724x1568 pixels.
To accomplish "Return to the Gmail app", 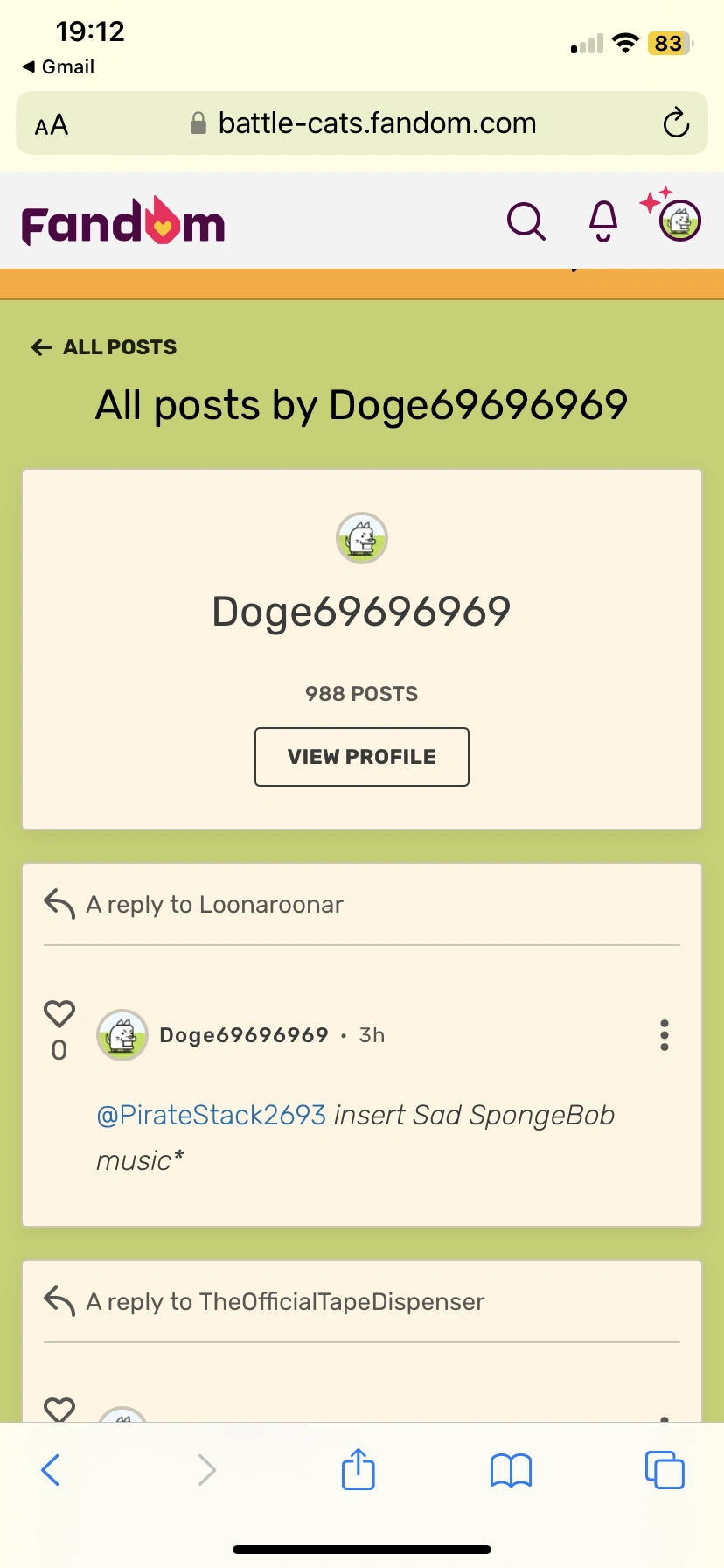I will click(x=59, y=67).
